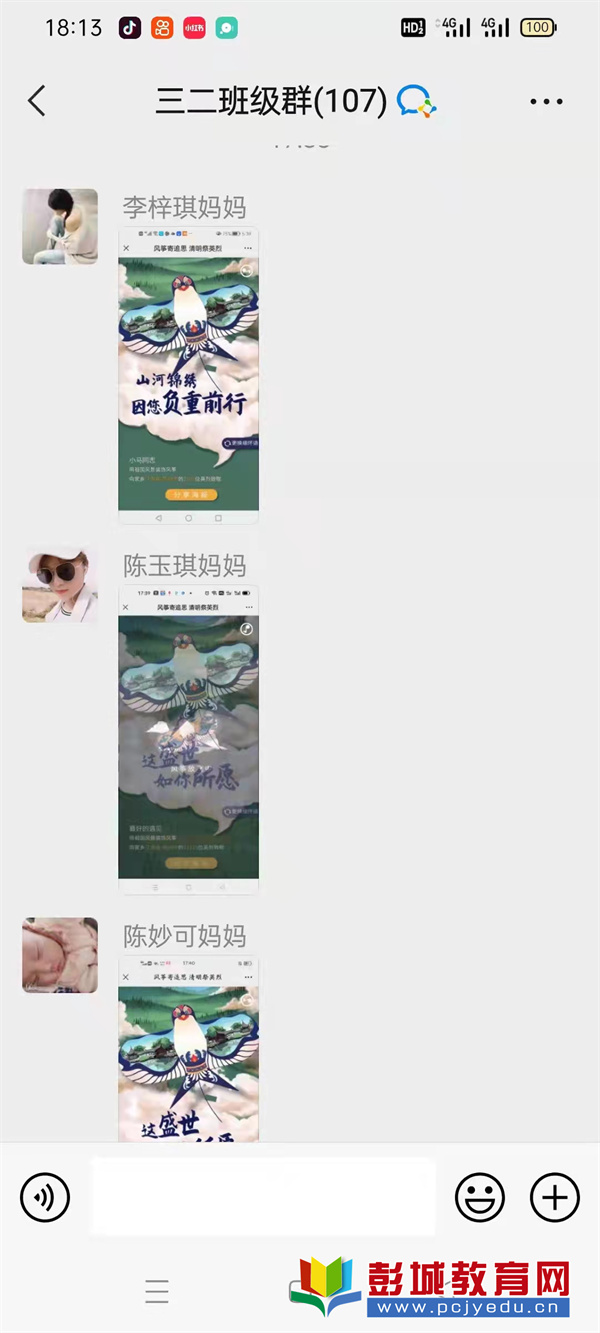View 李梓琪妈妈's profile avatar
Image resolution: width=600 pixels, height=1333 pixels.
pos(60,226)
